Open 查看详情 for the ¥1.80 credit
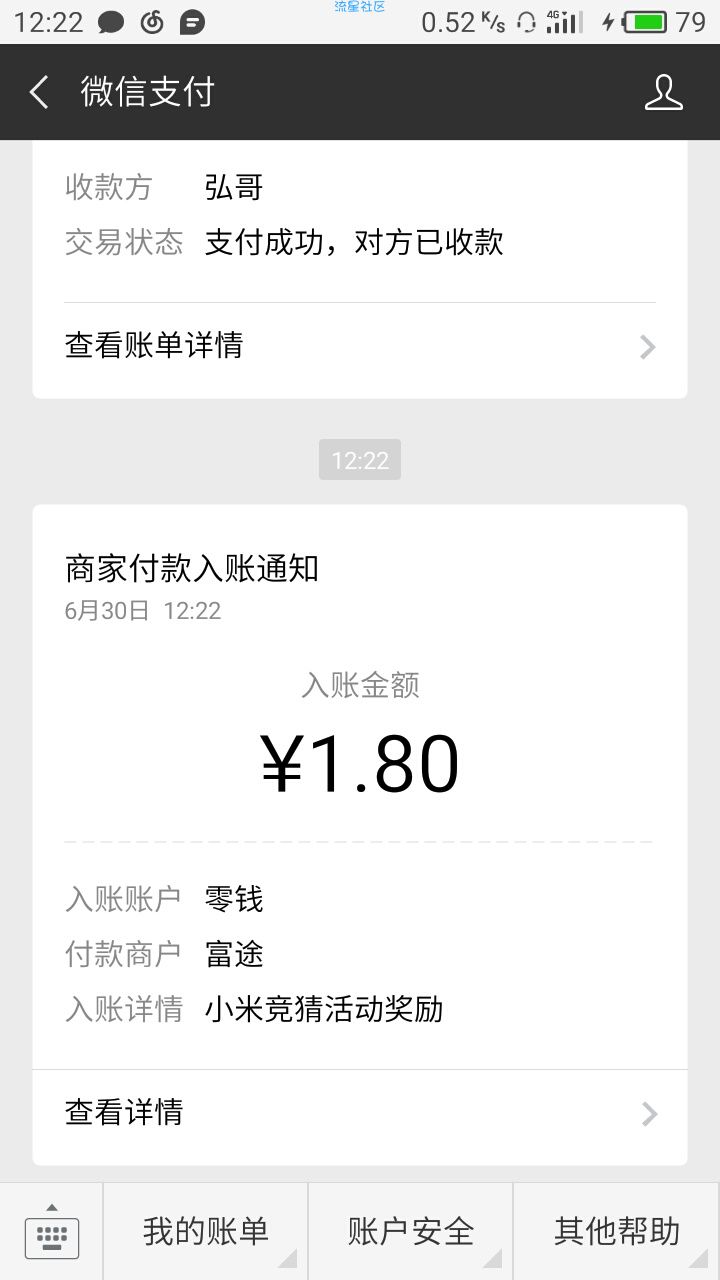720x1280 pixels. pos(360,1113)
